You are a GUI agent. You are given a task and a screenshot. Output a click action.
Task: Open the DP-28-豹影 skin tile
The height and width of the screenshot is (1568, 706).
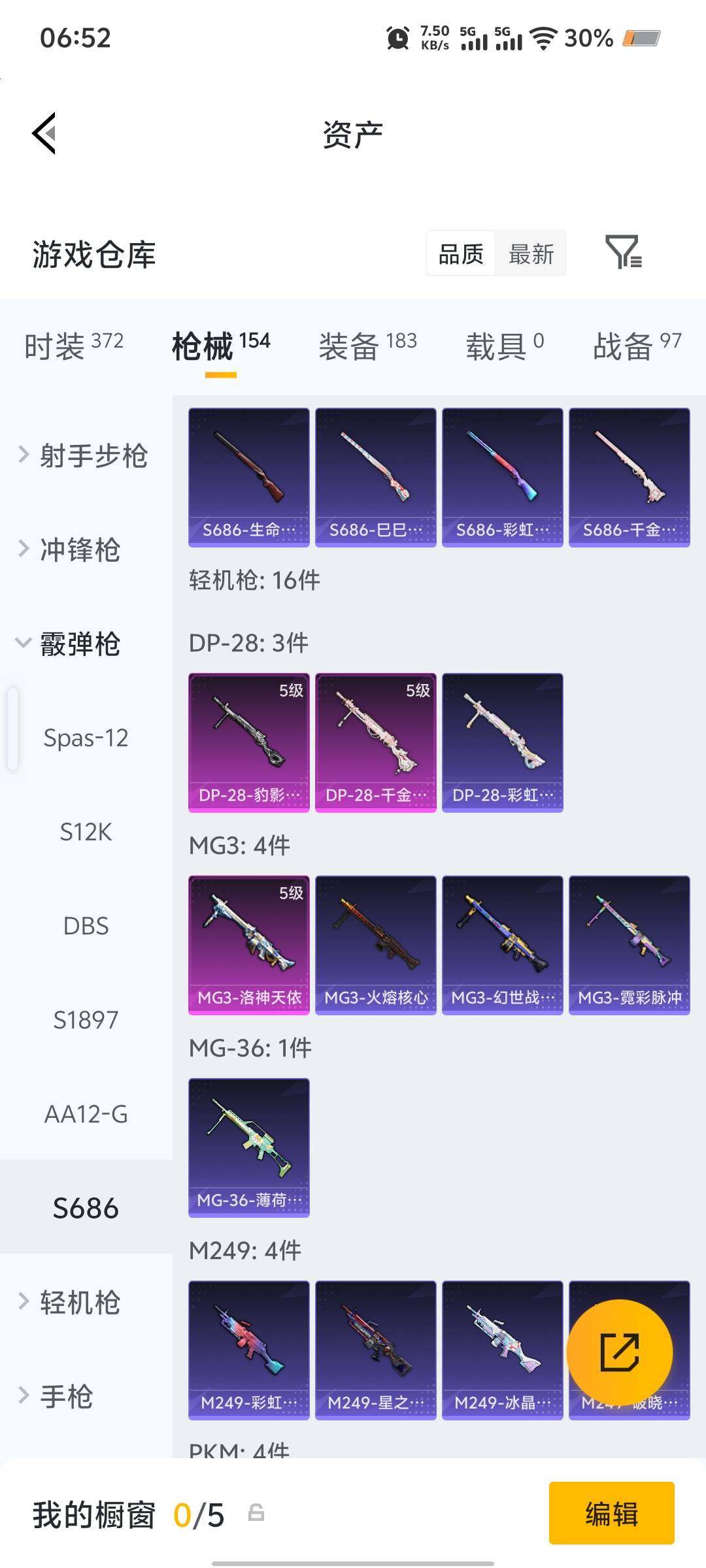pos(249,743)
